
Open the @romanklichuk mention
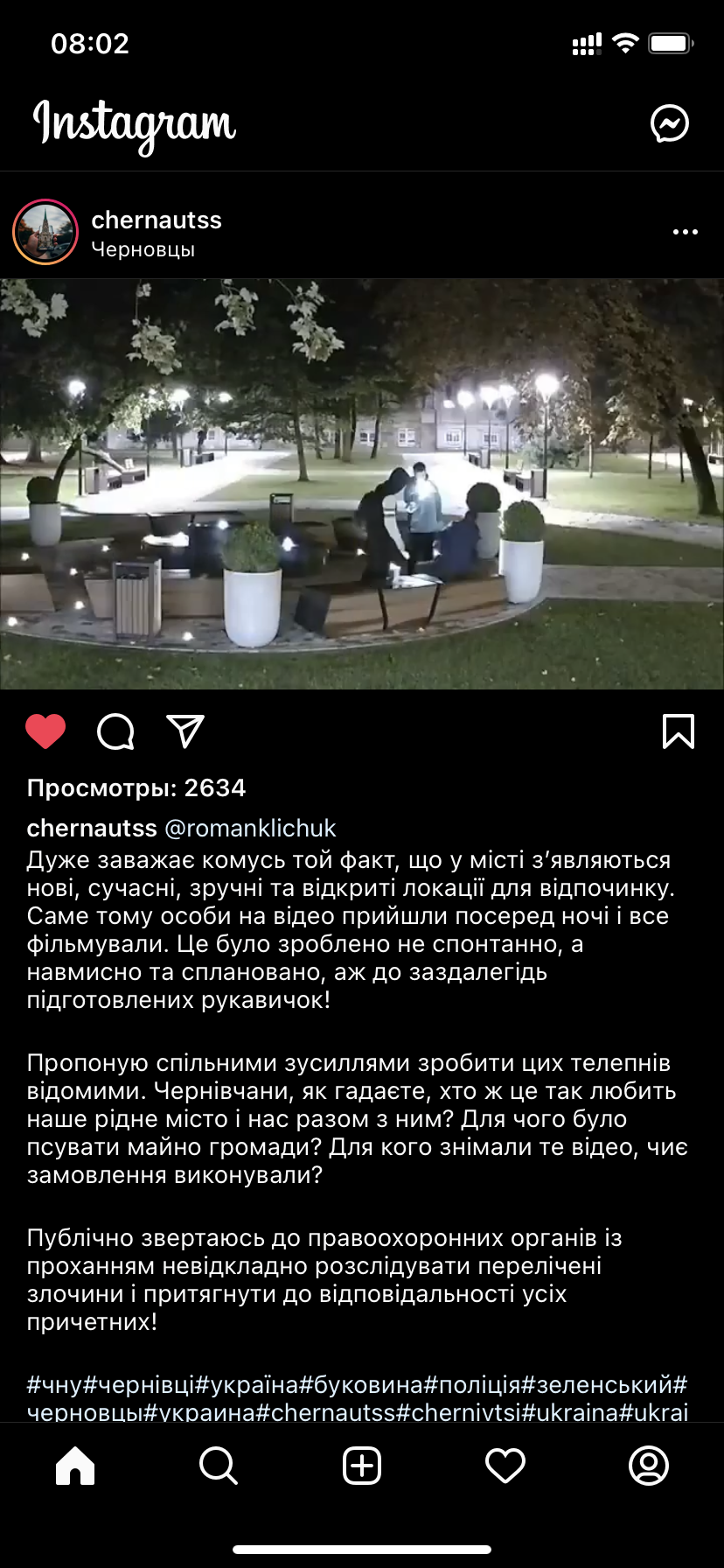point(250,828)
